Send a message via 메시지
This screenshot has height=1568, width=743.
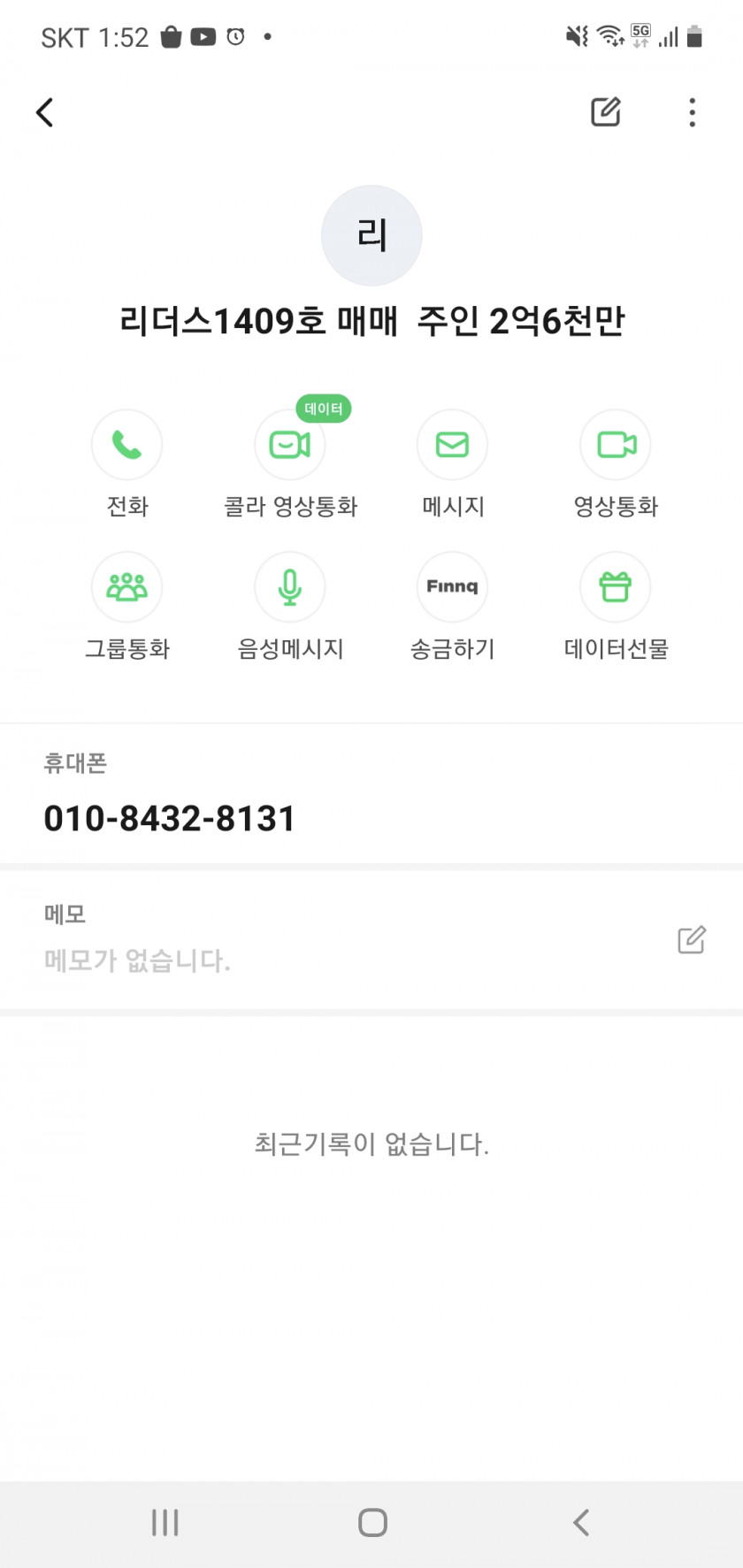coord(453,444)
